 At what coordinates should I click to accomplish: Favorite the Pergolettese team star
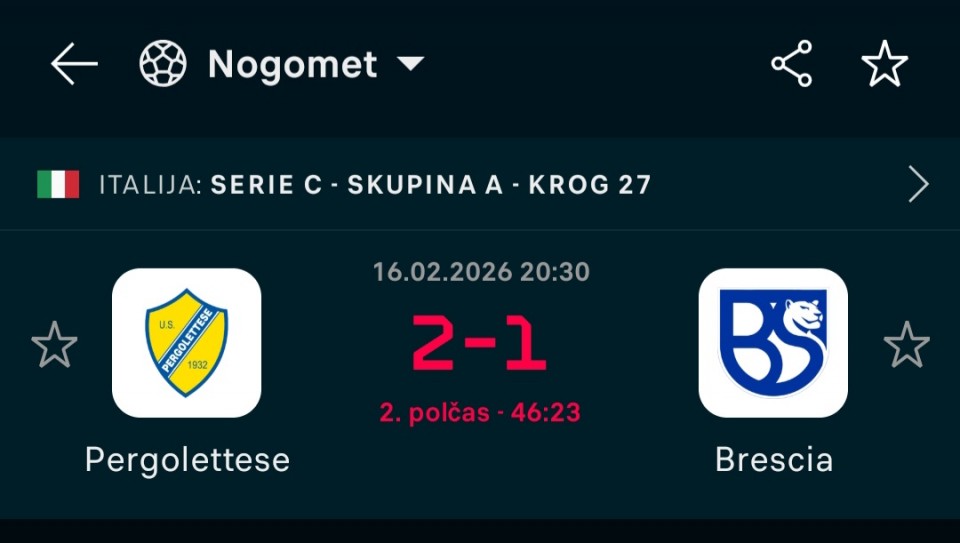[54, 344]
